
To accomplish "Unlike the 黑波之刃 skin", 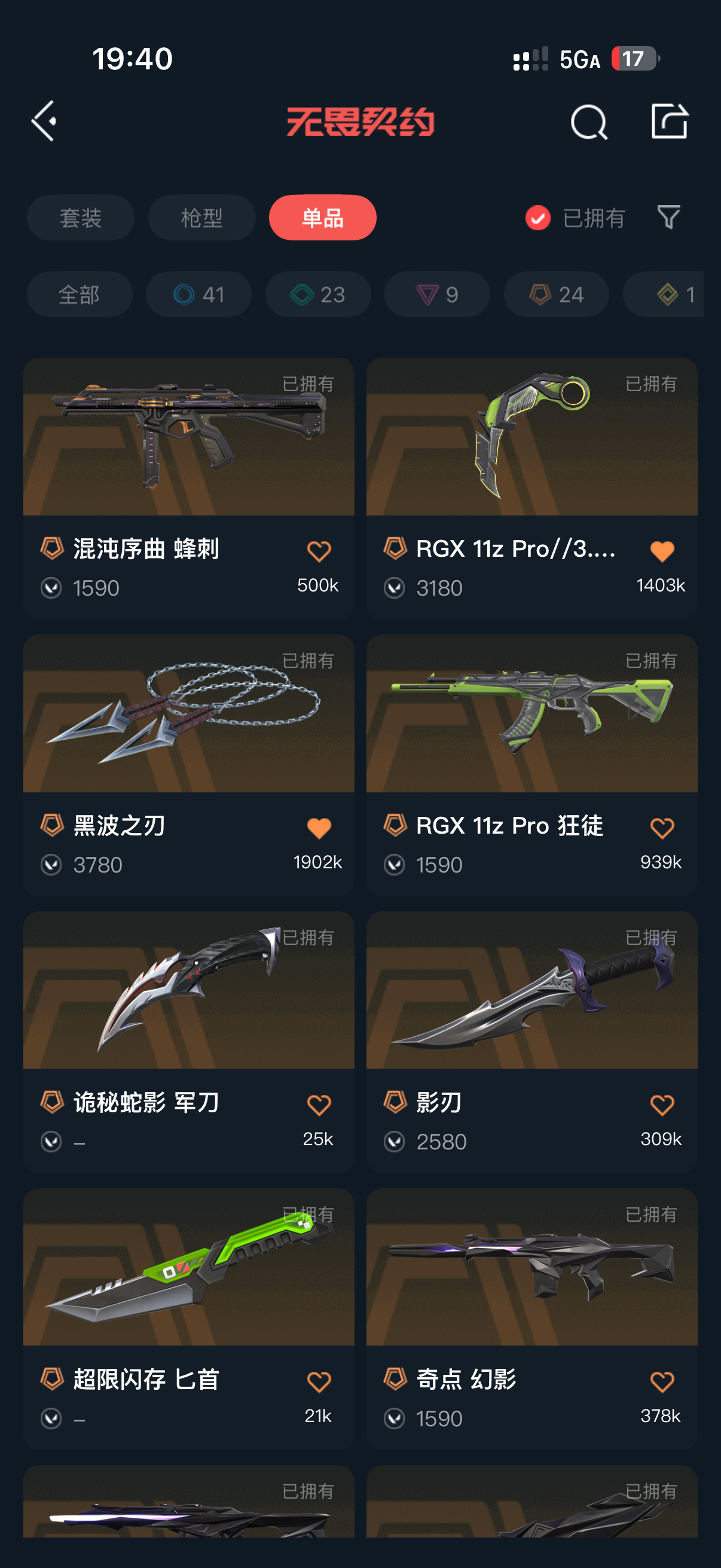I will [x=319, y=828].
